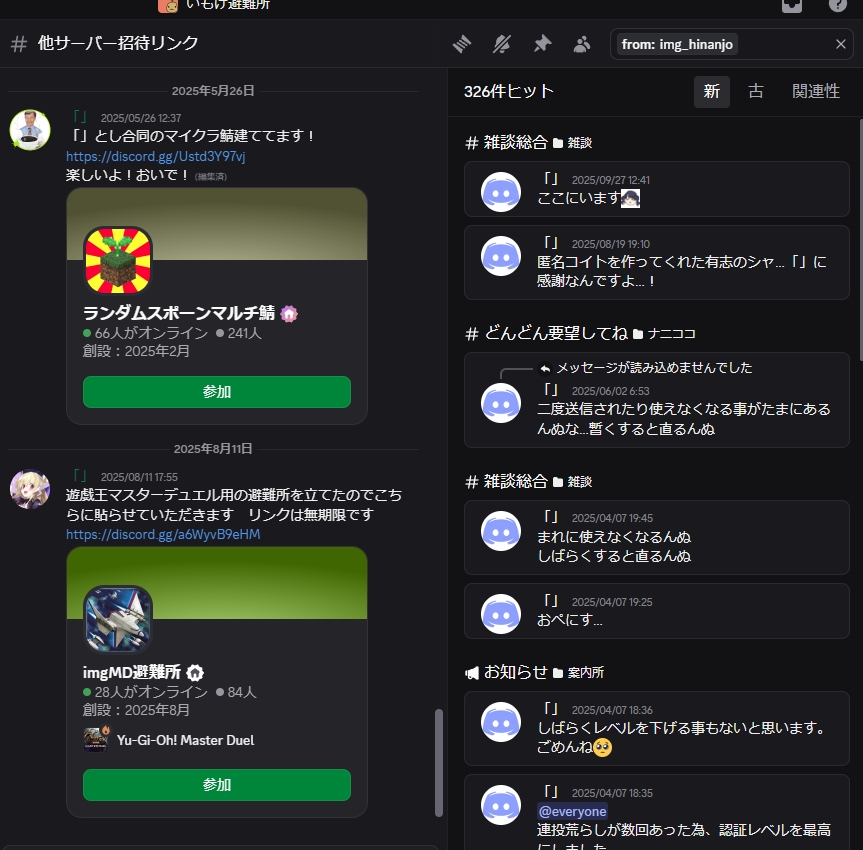Sort results by 関連性 (relevance)
Viewport: 863px width, 850px height.
(815, 92)
